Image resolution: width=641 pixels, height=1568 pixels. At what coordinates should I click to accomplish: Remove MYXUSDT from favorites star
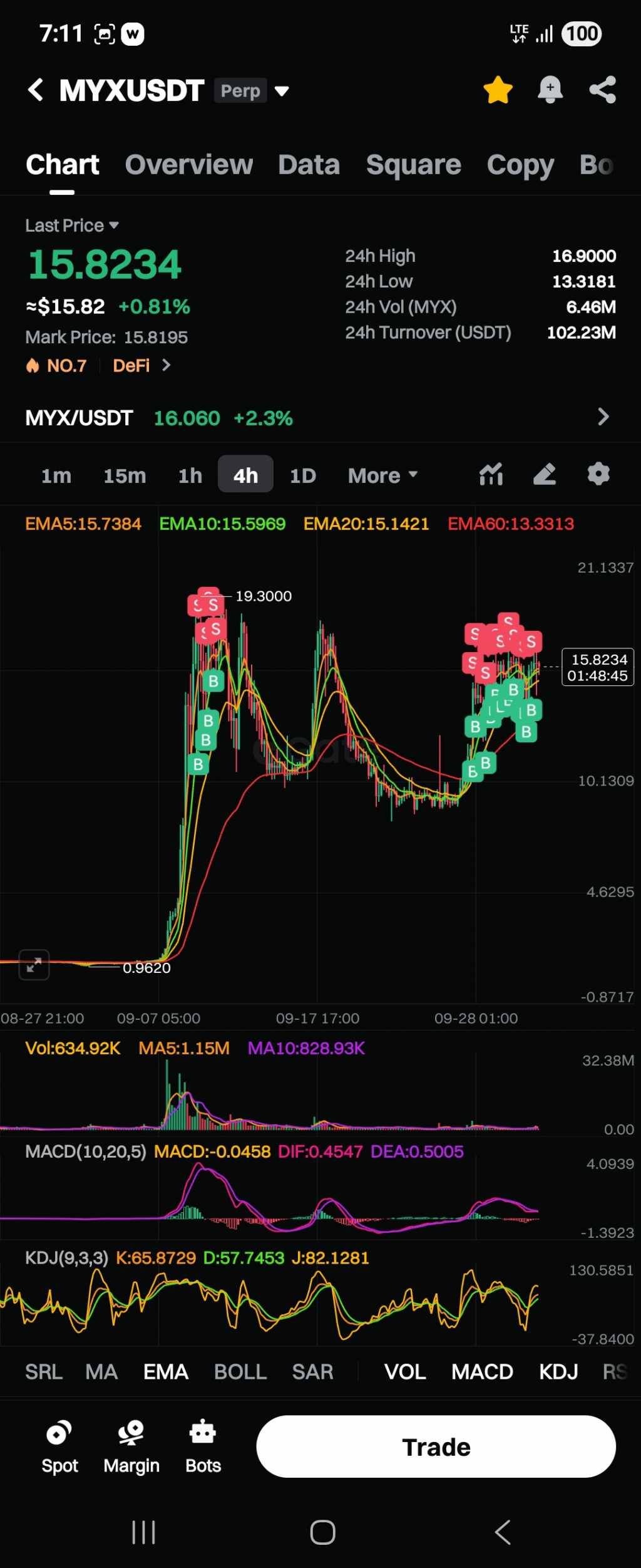pyautogui.click(x=498, y=90)
